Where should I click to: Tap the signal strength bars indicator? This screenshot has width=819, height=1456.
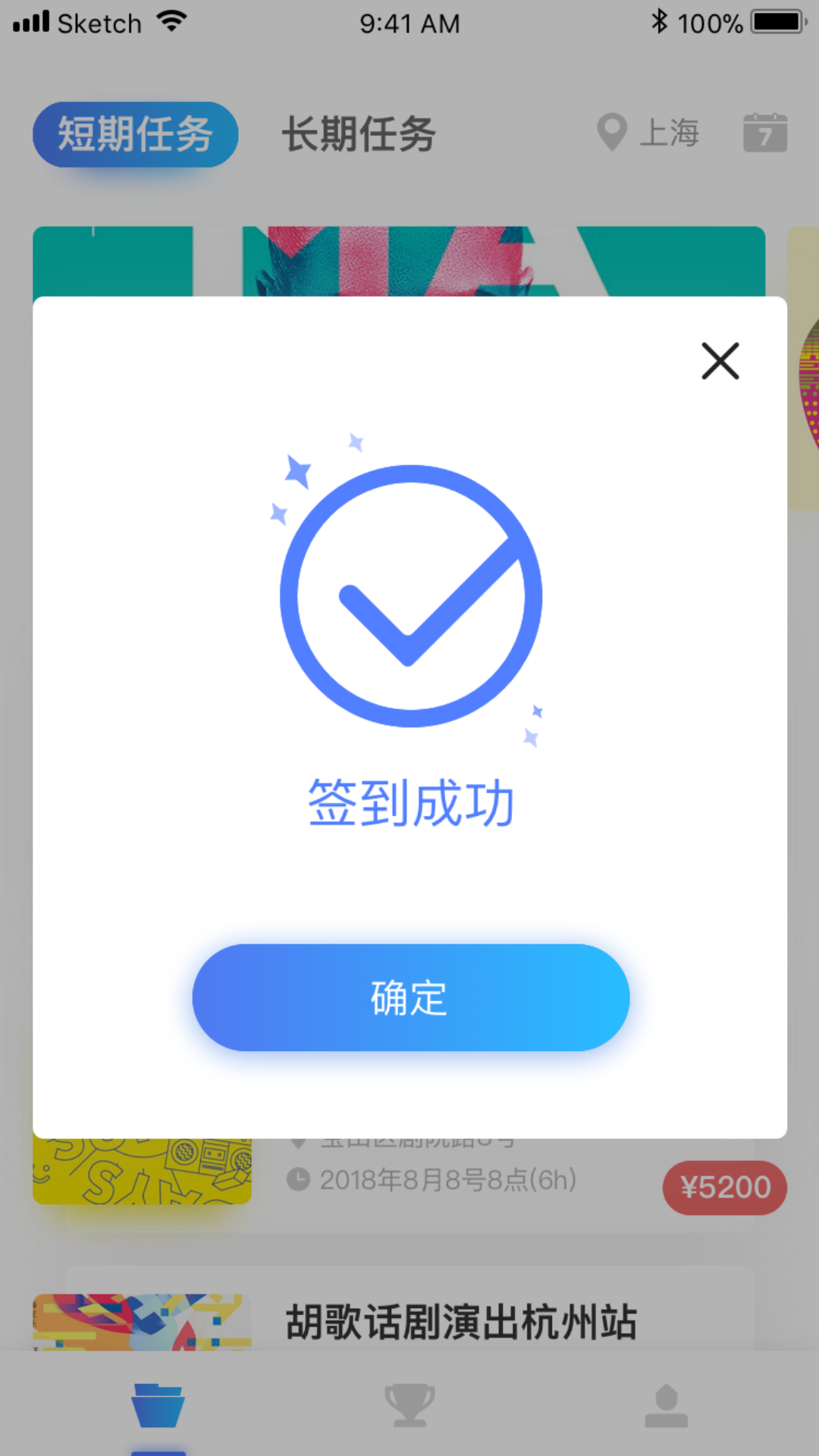(x=31, y=22)
